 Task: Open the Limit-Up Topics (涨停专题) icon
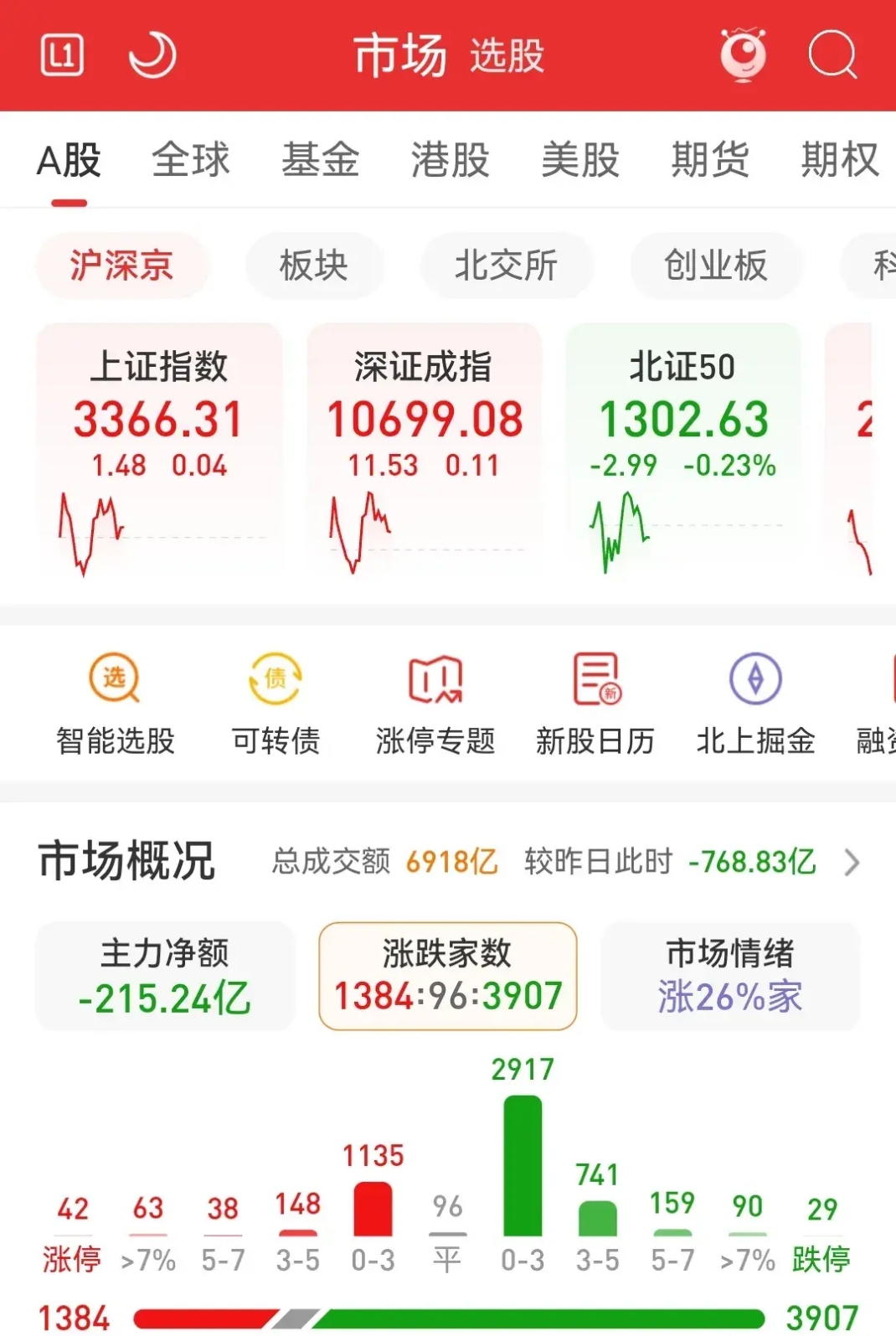coord(435,704)
